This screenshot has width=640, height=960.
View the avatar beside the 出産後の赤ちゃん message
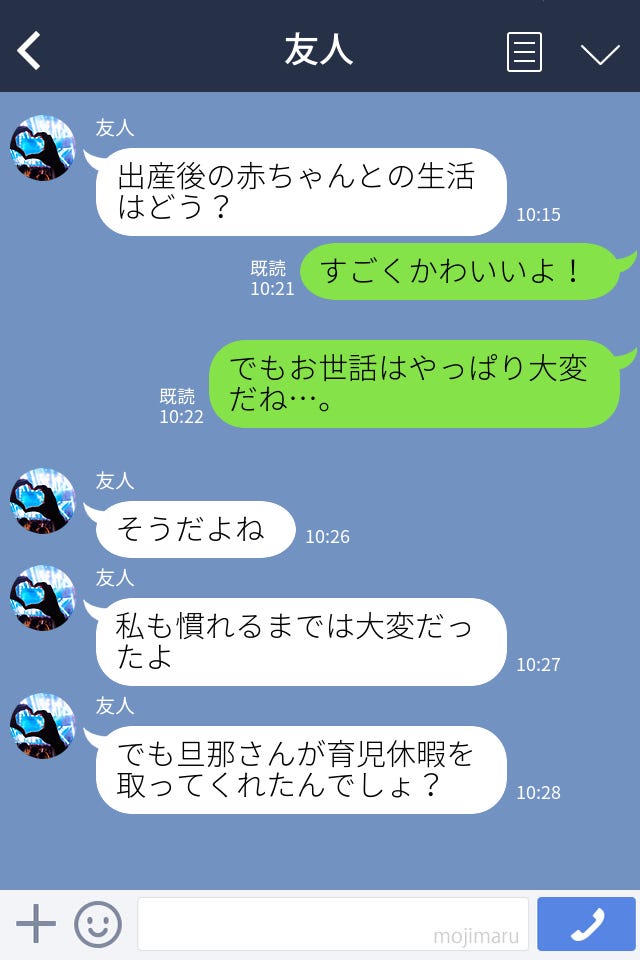tap(43, 148)
